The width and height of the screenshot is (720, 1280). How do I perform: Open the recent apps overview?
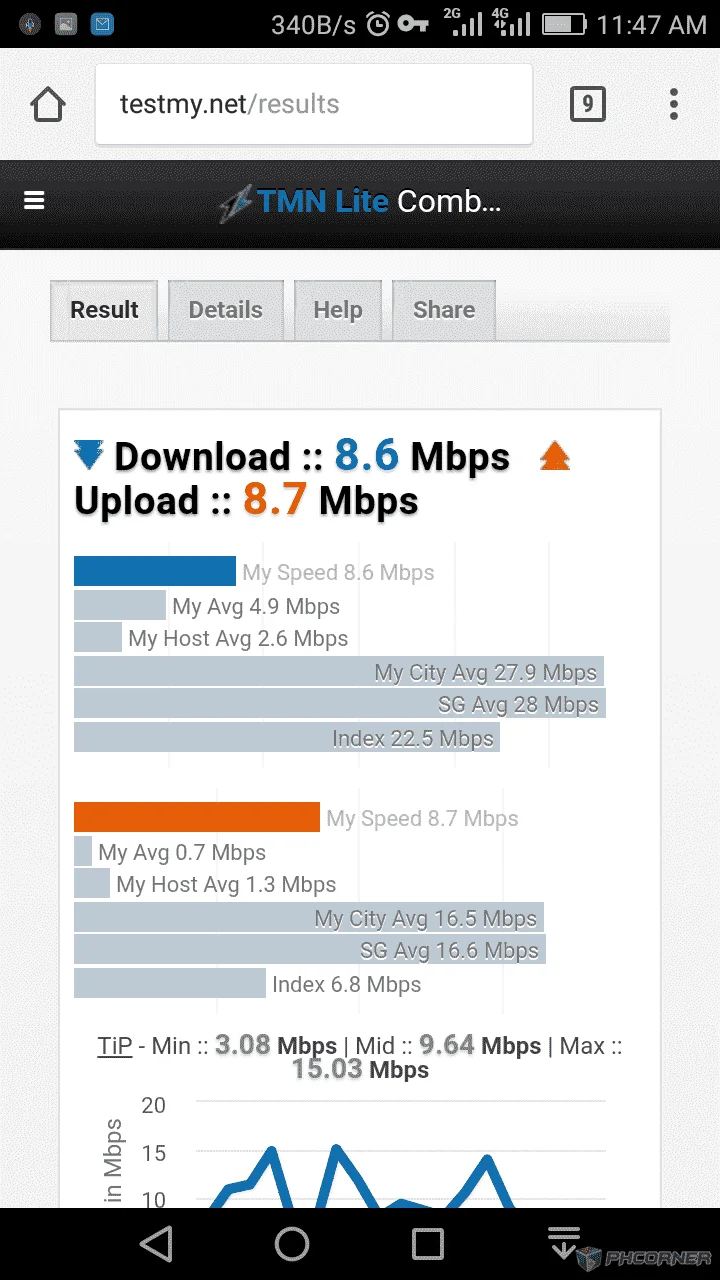[x=428, y=1244]
